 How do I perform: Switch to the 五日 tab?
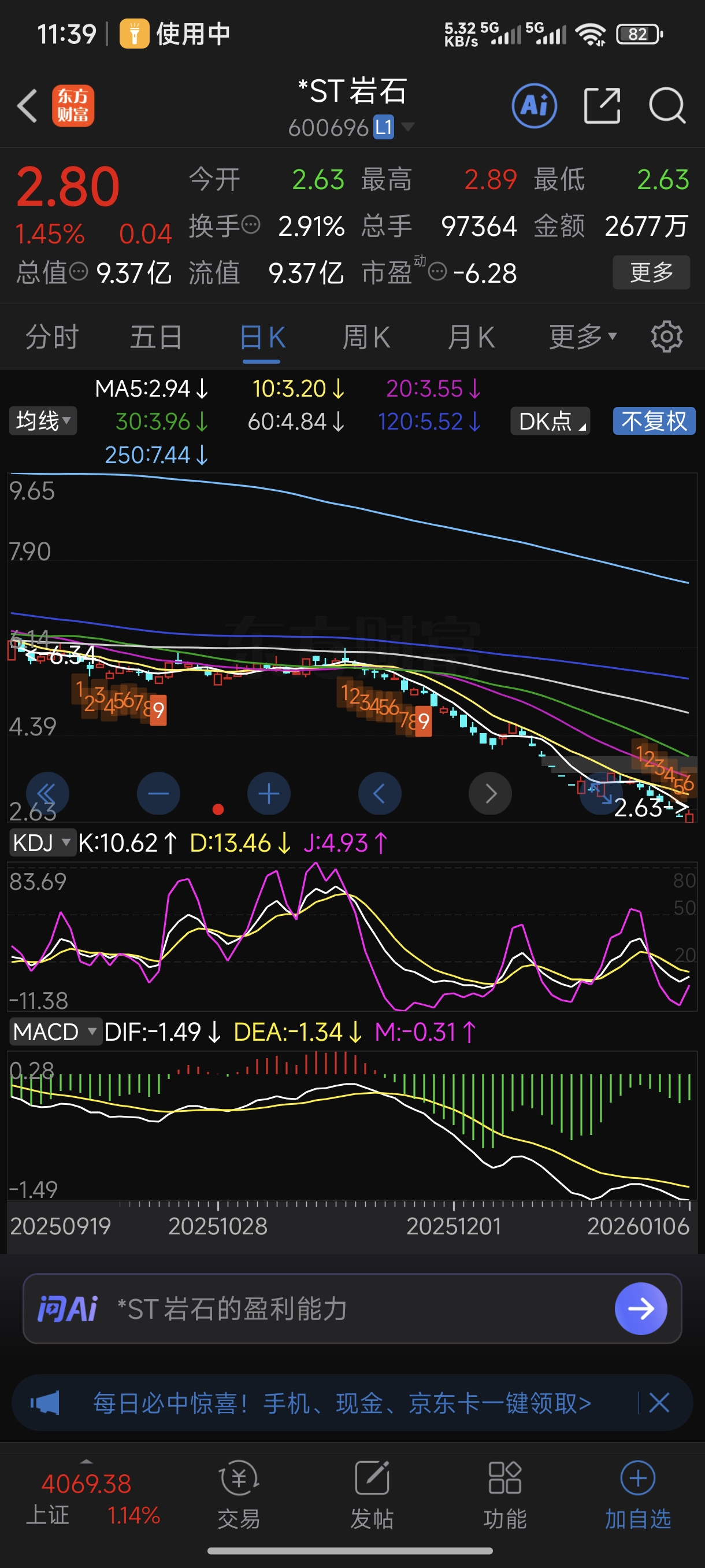pos(157,337)
